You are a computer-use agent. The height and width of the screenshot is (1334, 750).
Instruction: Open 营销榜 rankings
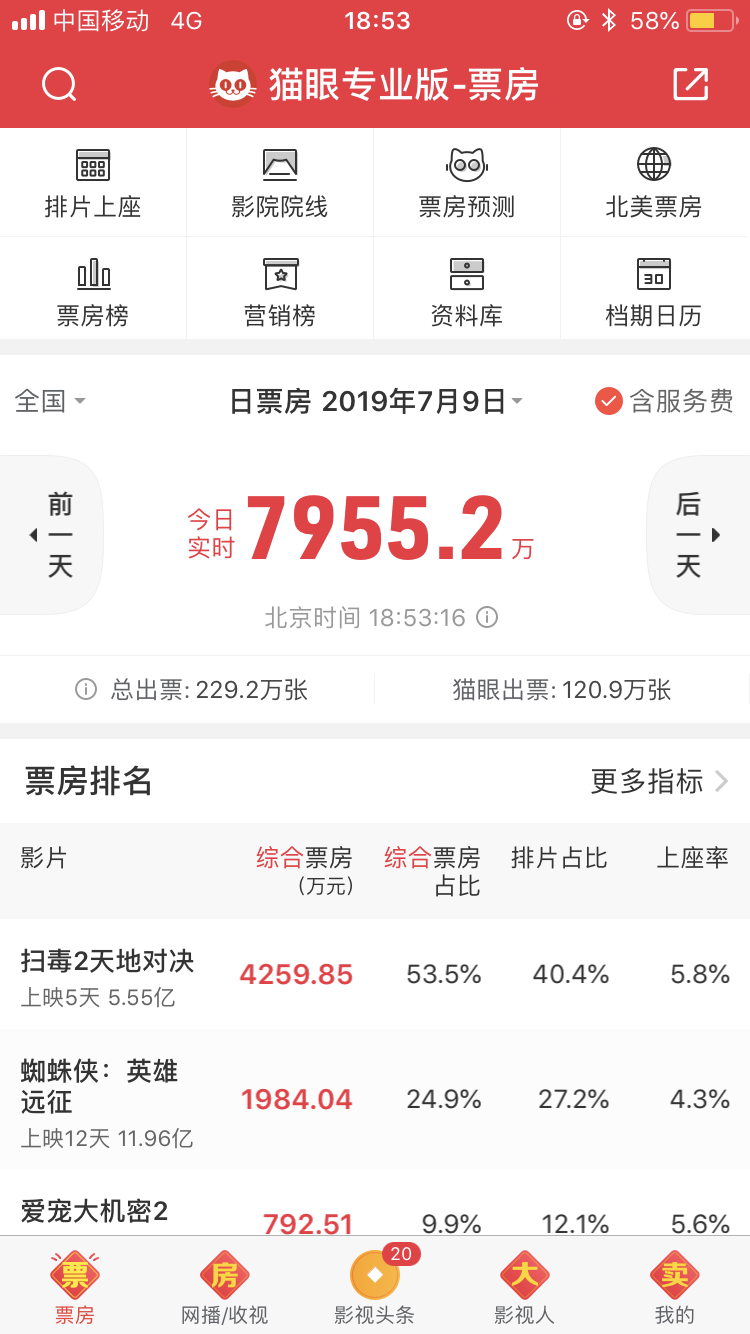pyautogui.click(x=280, y=292)
